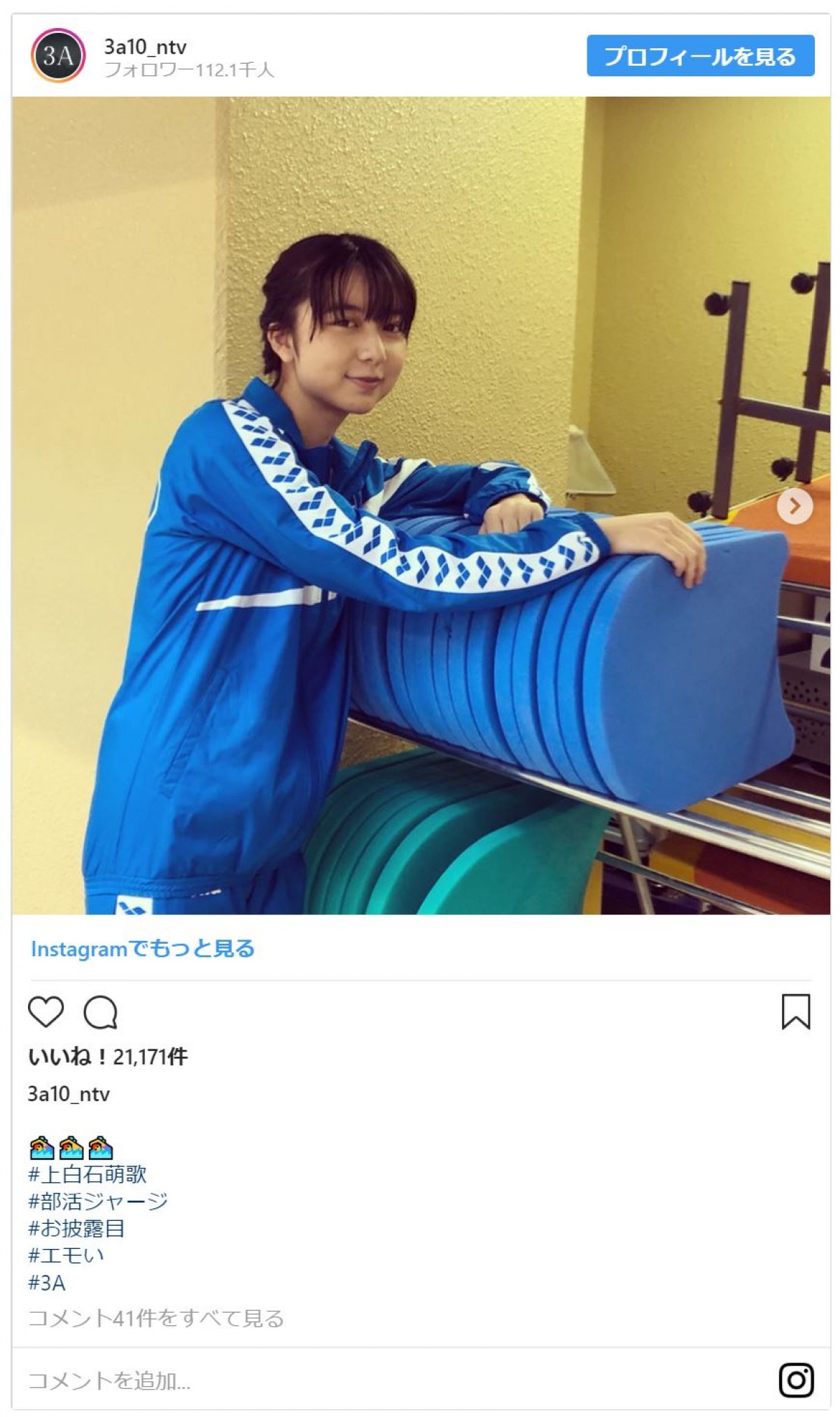Viewport: 840px width, 1417px height.
Task: Open the post photo
Action: [x=420, y=505]
